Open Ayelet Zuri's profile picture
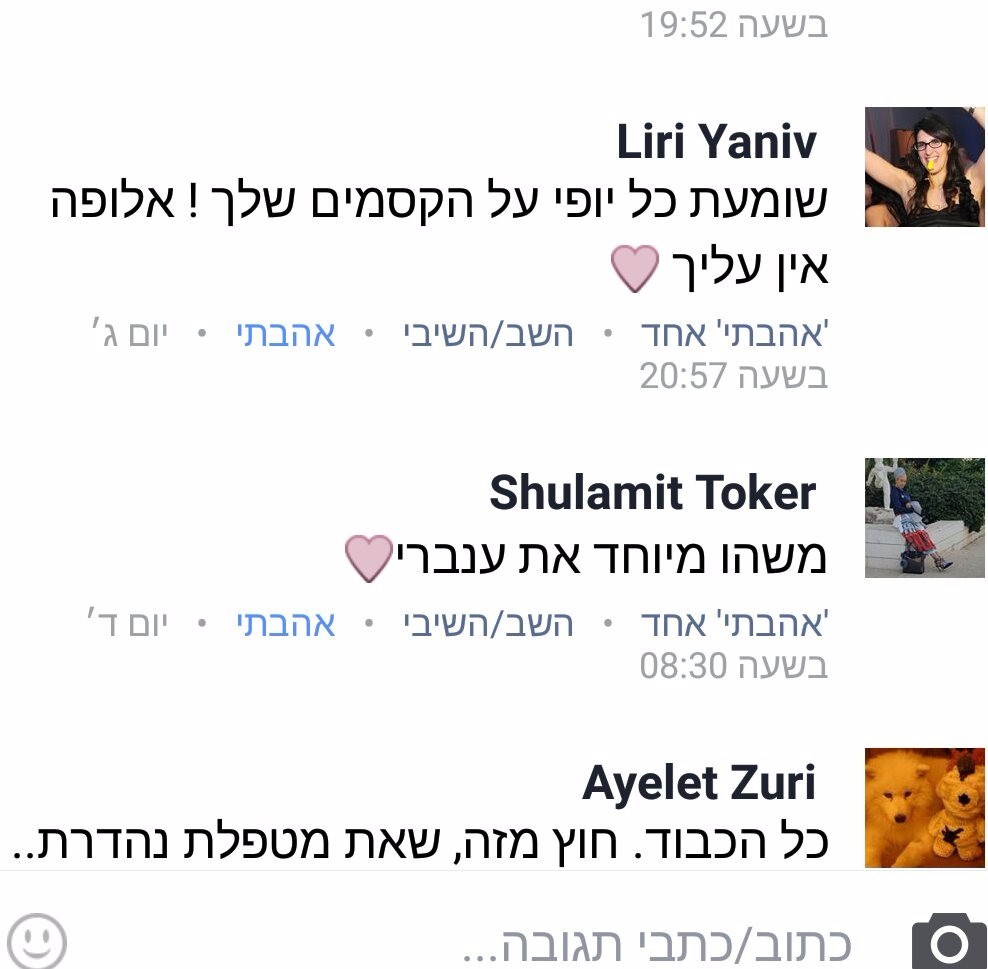The height and width of the screenshot is (969, 988). (x=924, y=808)
